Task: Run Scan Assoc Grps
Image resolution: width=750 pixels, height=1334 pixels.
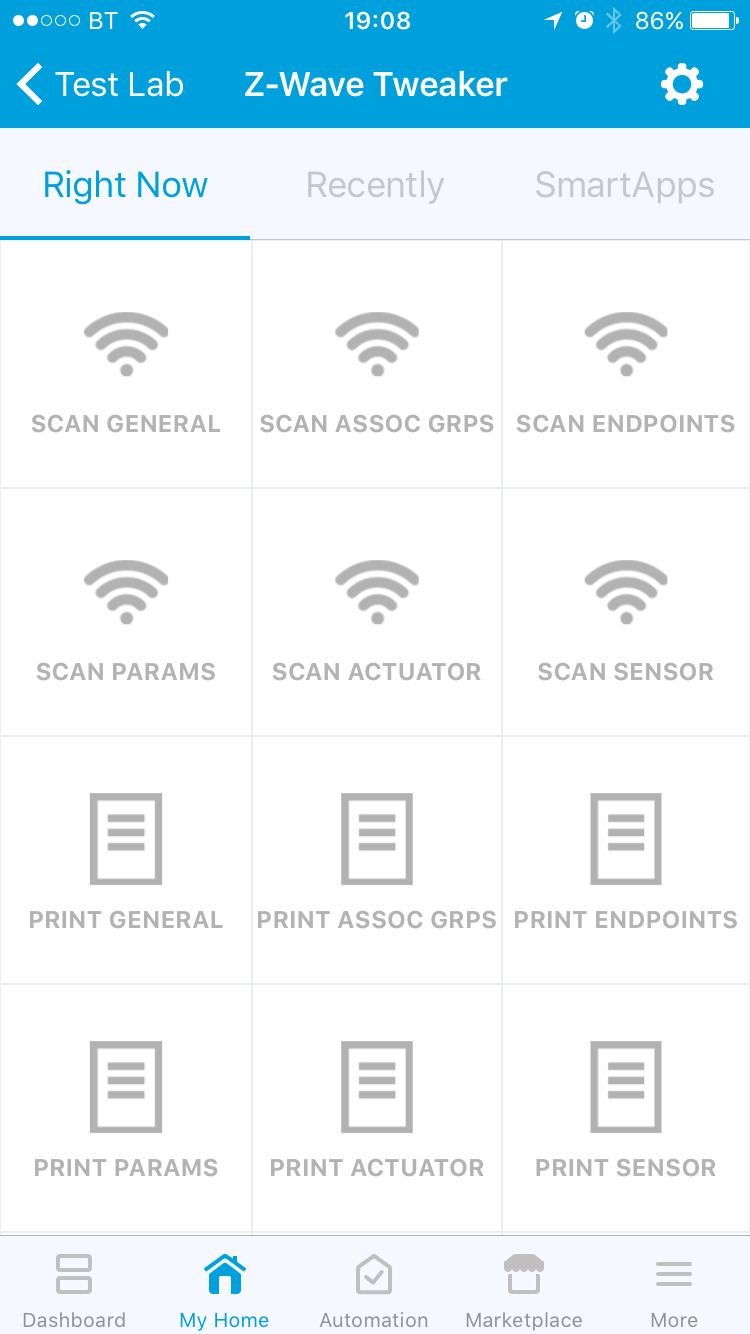Action: tap(377, 365)
